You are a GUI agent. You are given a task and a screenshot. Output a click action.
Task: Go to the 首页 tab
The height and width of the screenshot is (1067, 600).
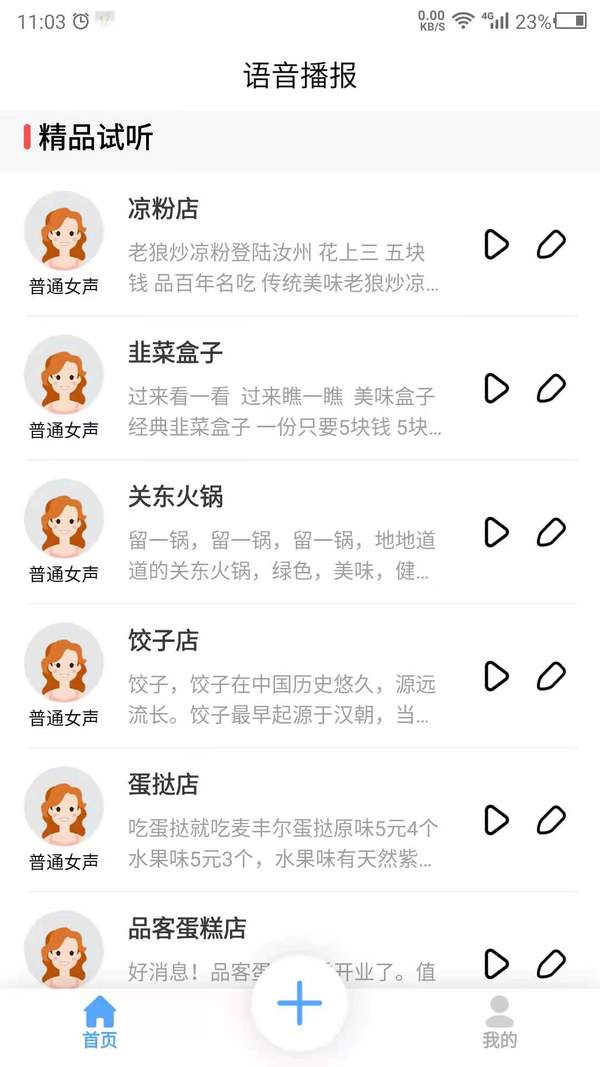(100, 1021)
